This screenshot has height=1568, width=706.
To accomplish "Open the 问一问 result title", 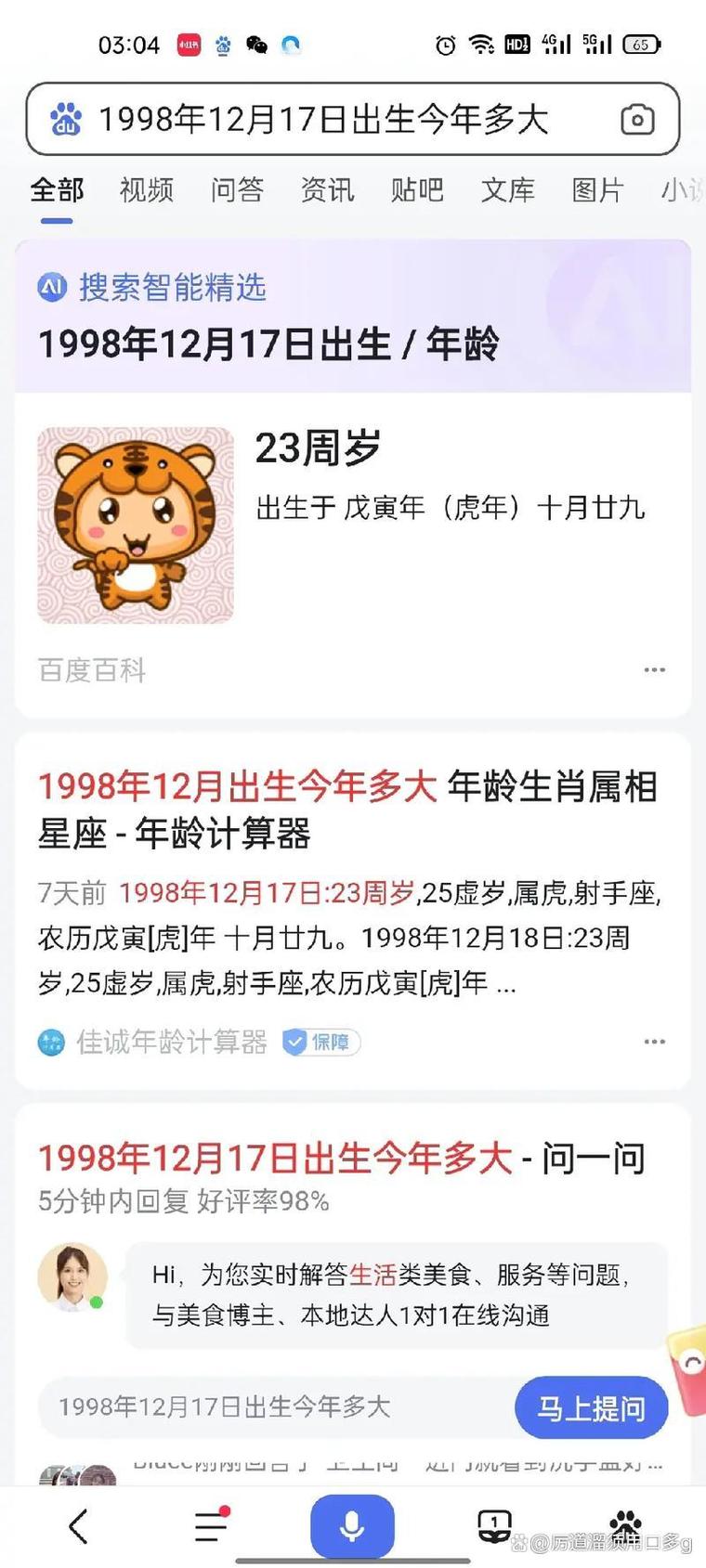I will [x=340, y=1159].
